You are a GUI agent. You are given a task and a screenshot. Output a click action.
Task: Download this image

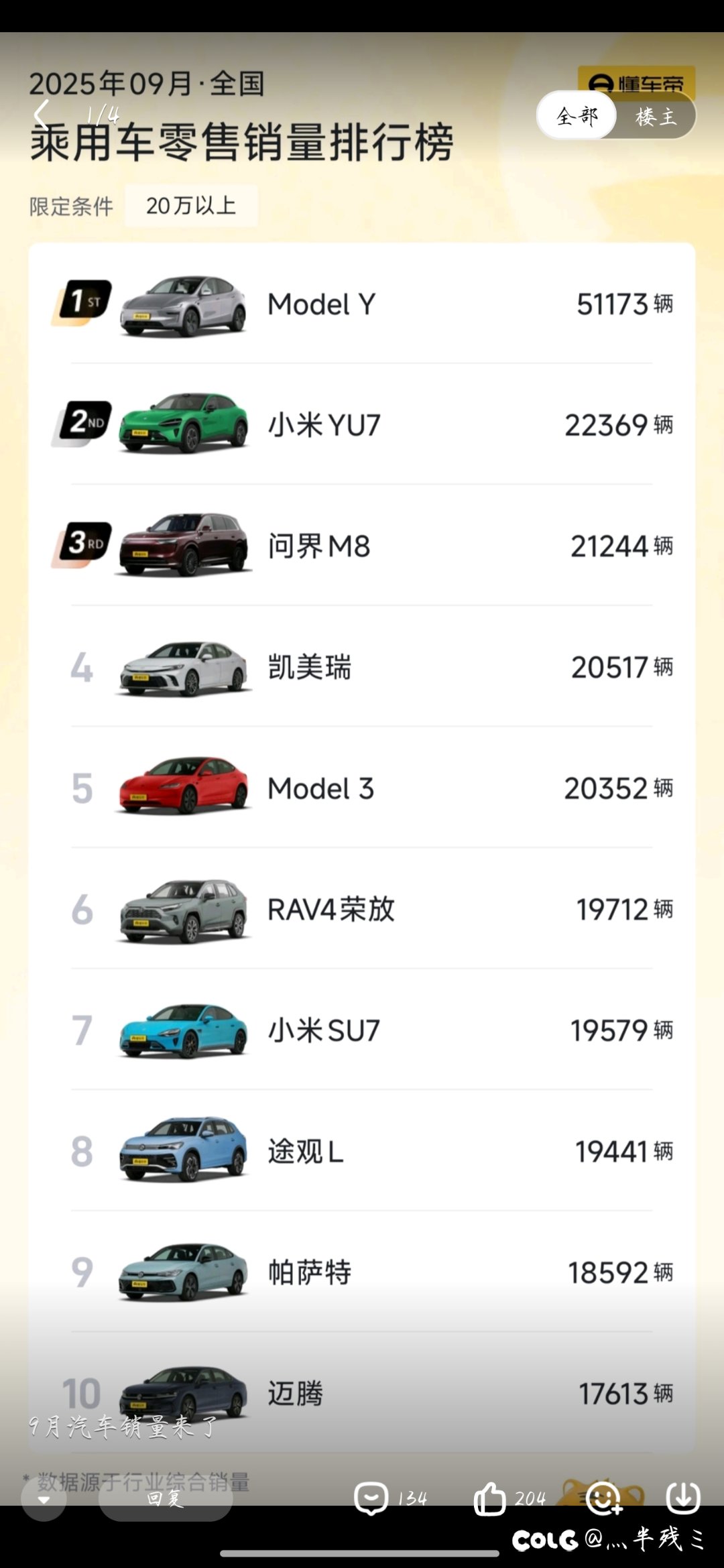click(x=683, y=1497)
